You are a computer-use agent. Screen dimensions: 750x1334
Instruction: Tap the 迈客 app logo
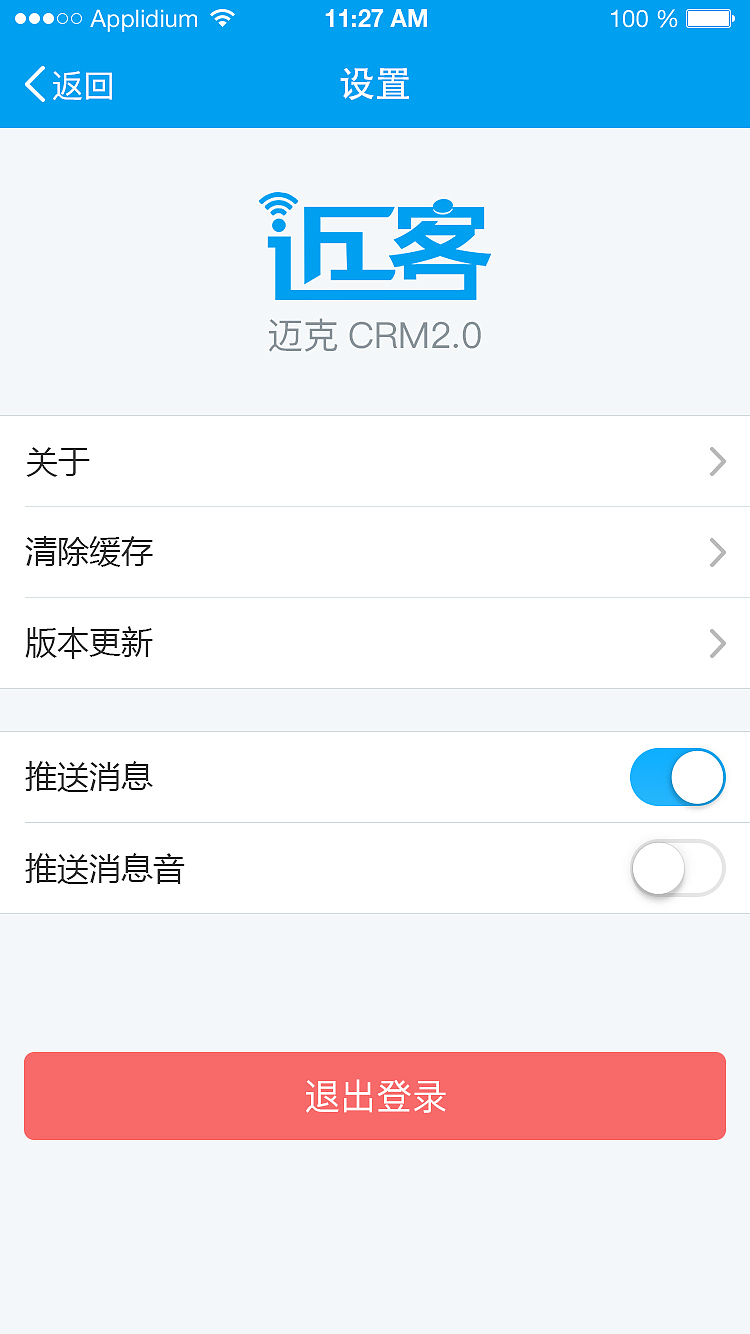[375, 250]
